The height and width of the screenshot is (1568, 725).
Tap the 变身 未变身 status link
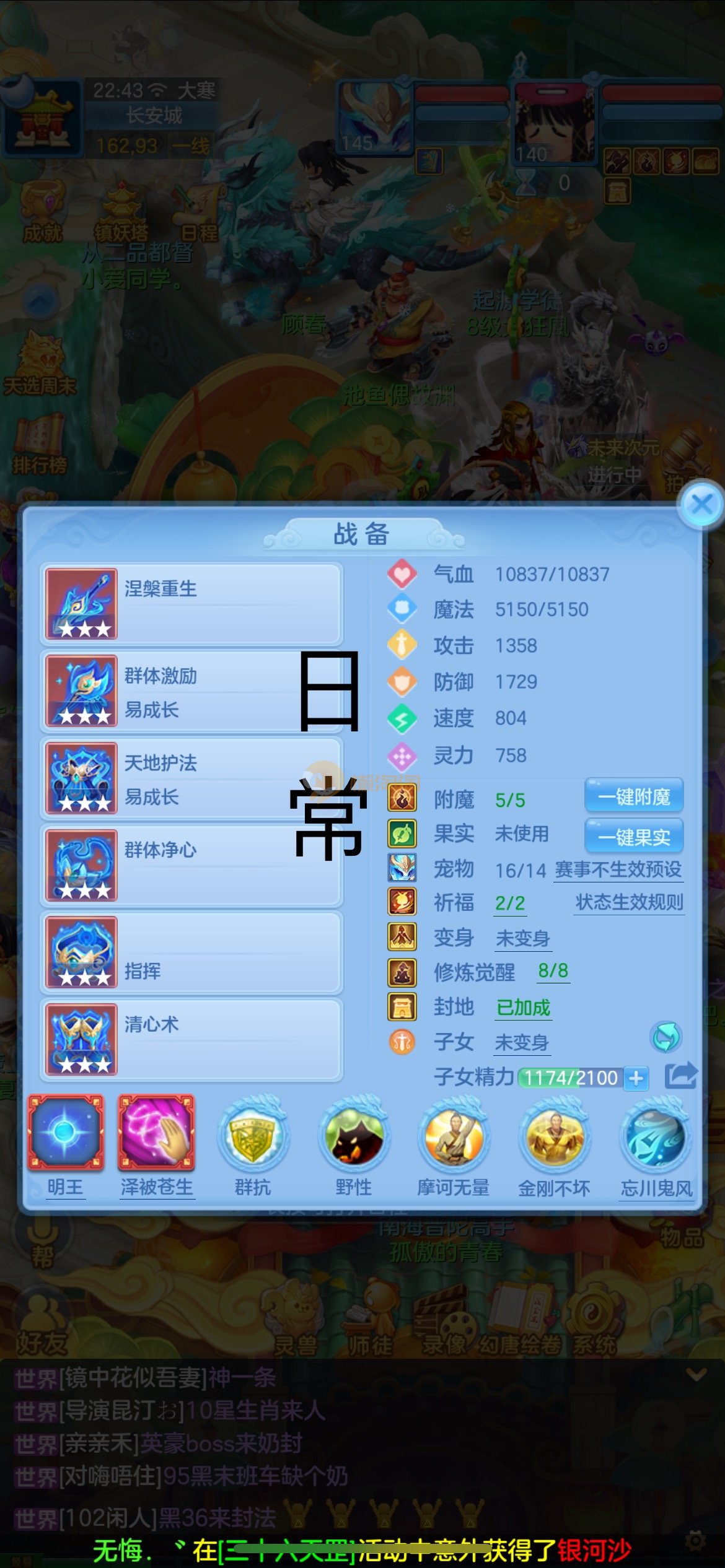pos(522,938)
